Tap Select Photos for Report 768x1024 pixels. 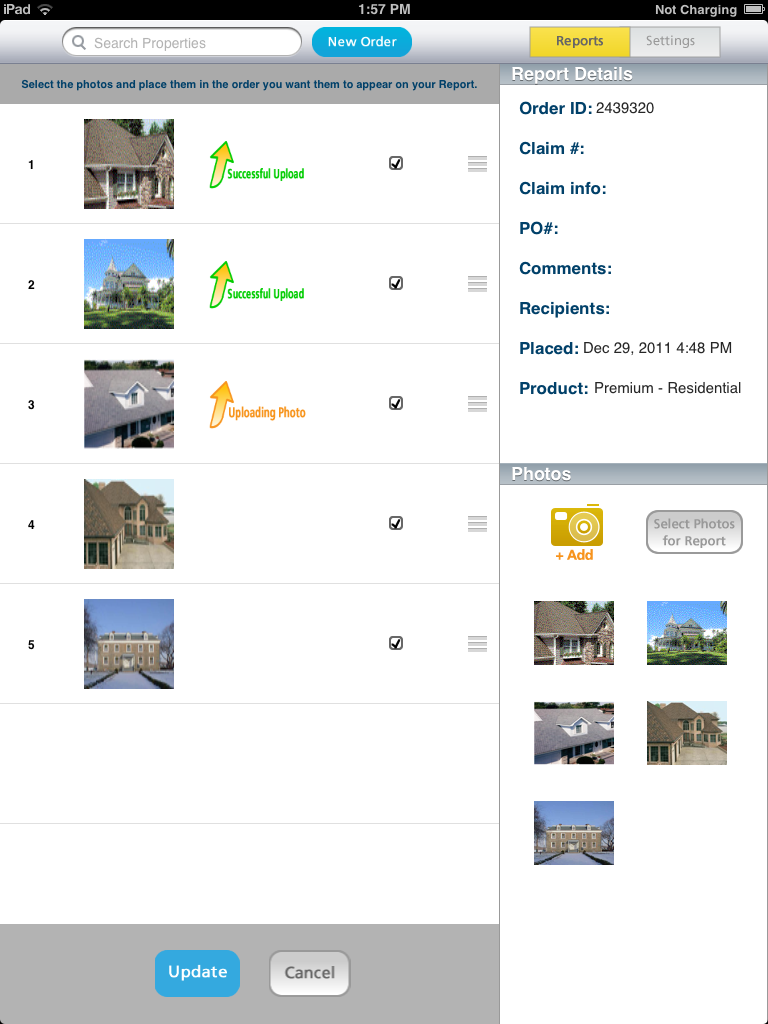click(694, 532)
